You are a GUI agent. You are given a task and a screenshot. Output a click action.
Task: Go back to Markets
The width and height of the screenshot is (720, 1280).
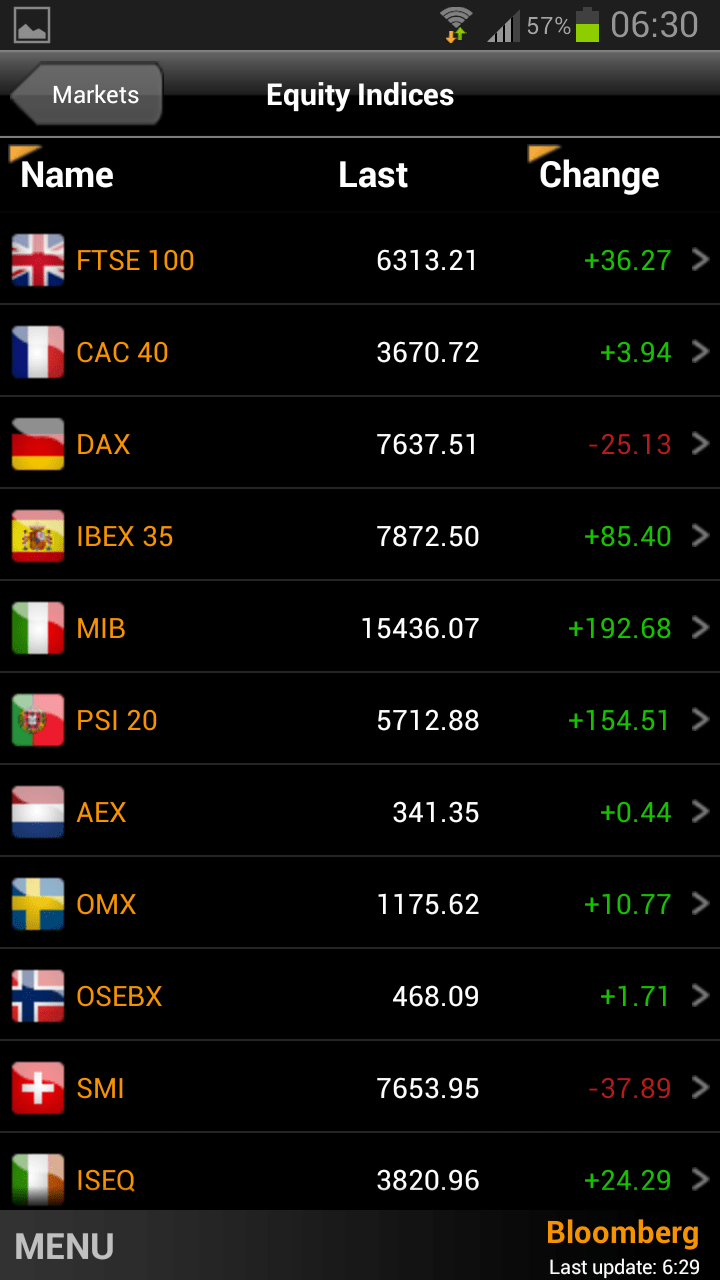click(87, 95)
